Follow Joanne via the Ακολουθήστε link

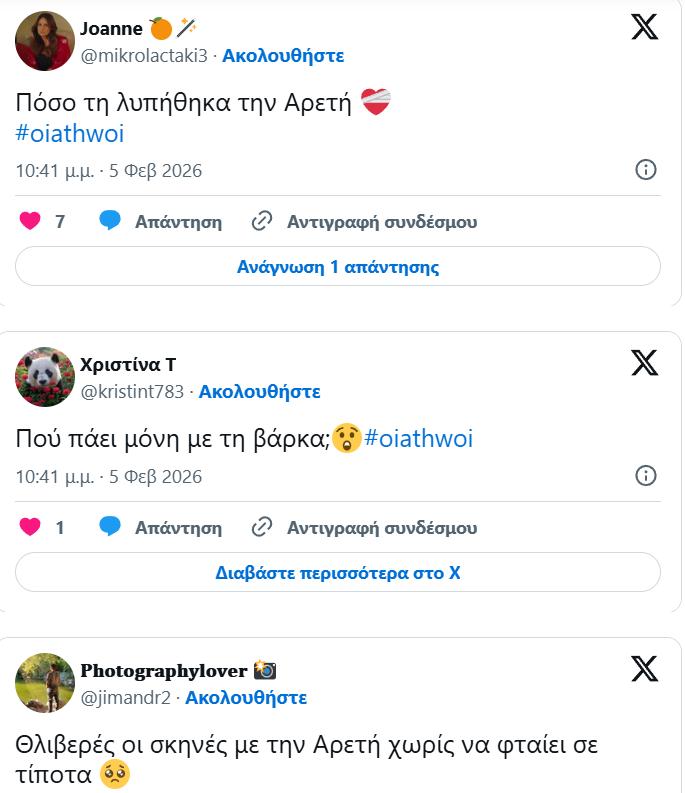click(x=283, y=56)
